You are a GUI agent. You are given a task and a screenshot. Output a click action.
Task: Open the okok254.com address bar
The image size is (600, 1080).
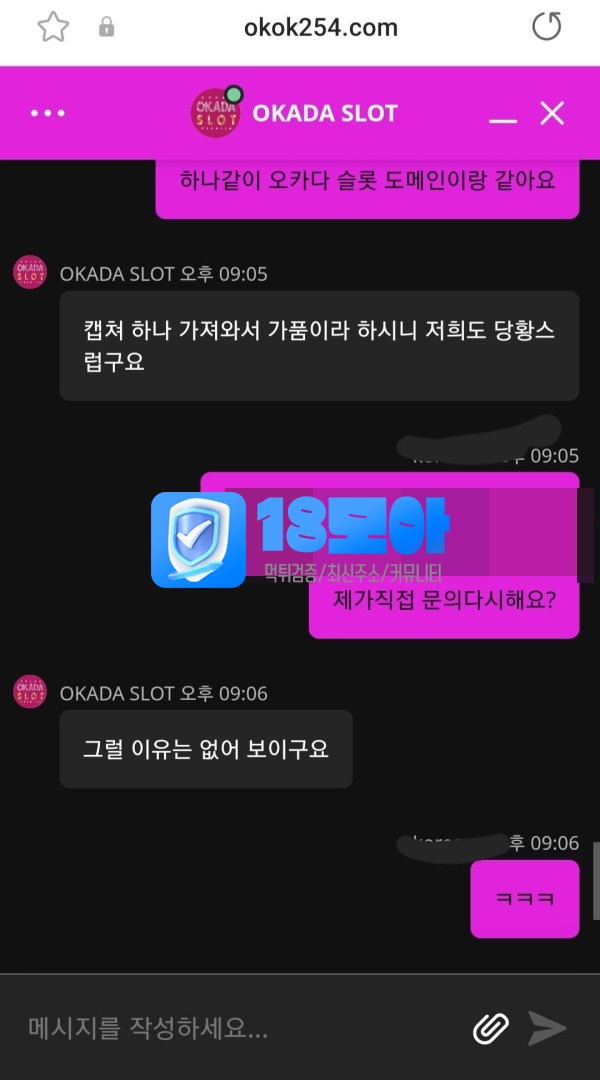[x=320, y=27]
